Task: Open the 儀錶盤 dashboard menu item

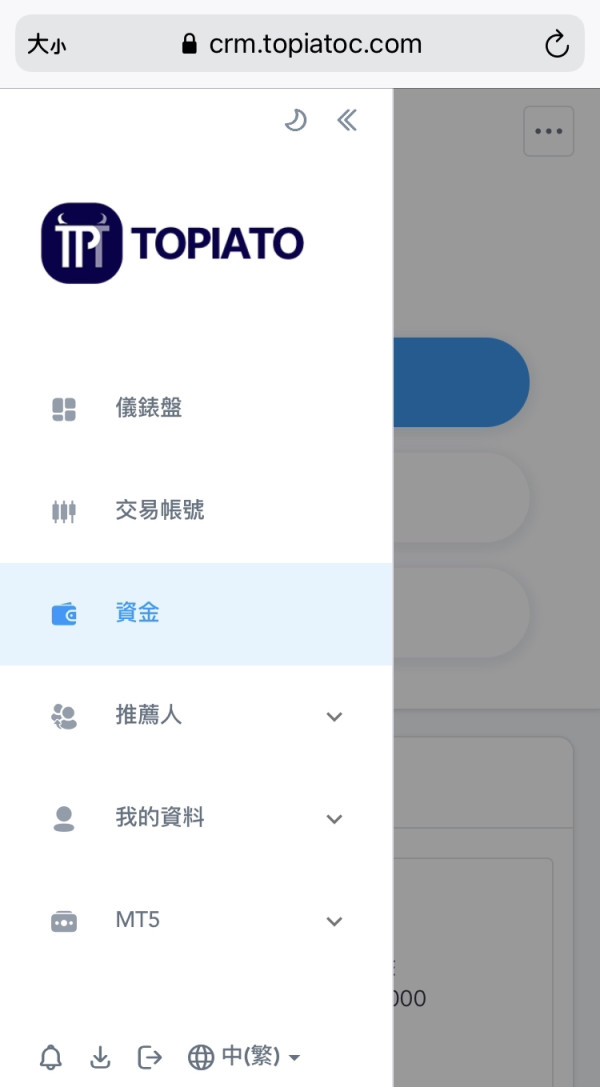Action: point(196,408)
